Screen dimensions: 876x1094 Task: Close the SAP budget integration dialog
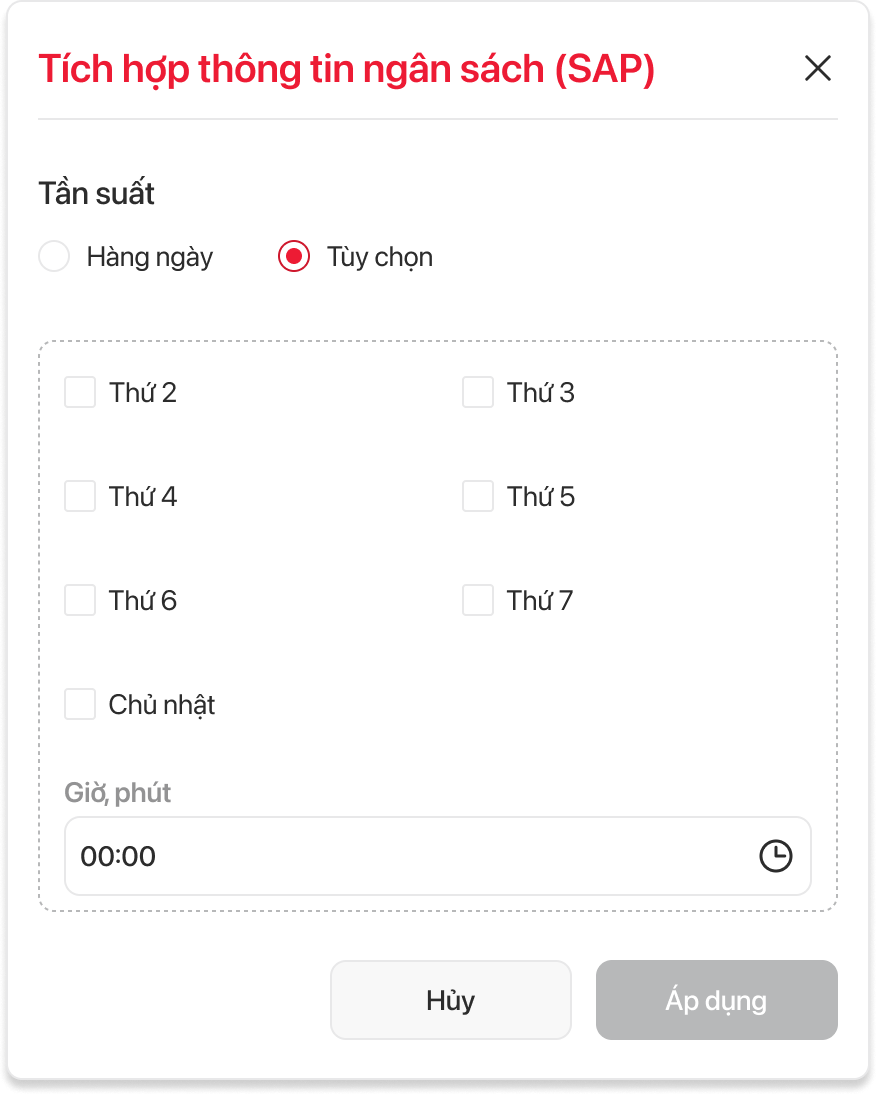point(818,69)
